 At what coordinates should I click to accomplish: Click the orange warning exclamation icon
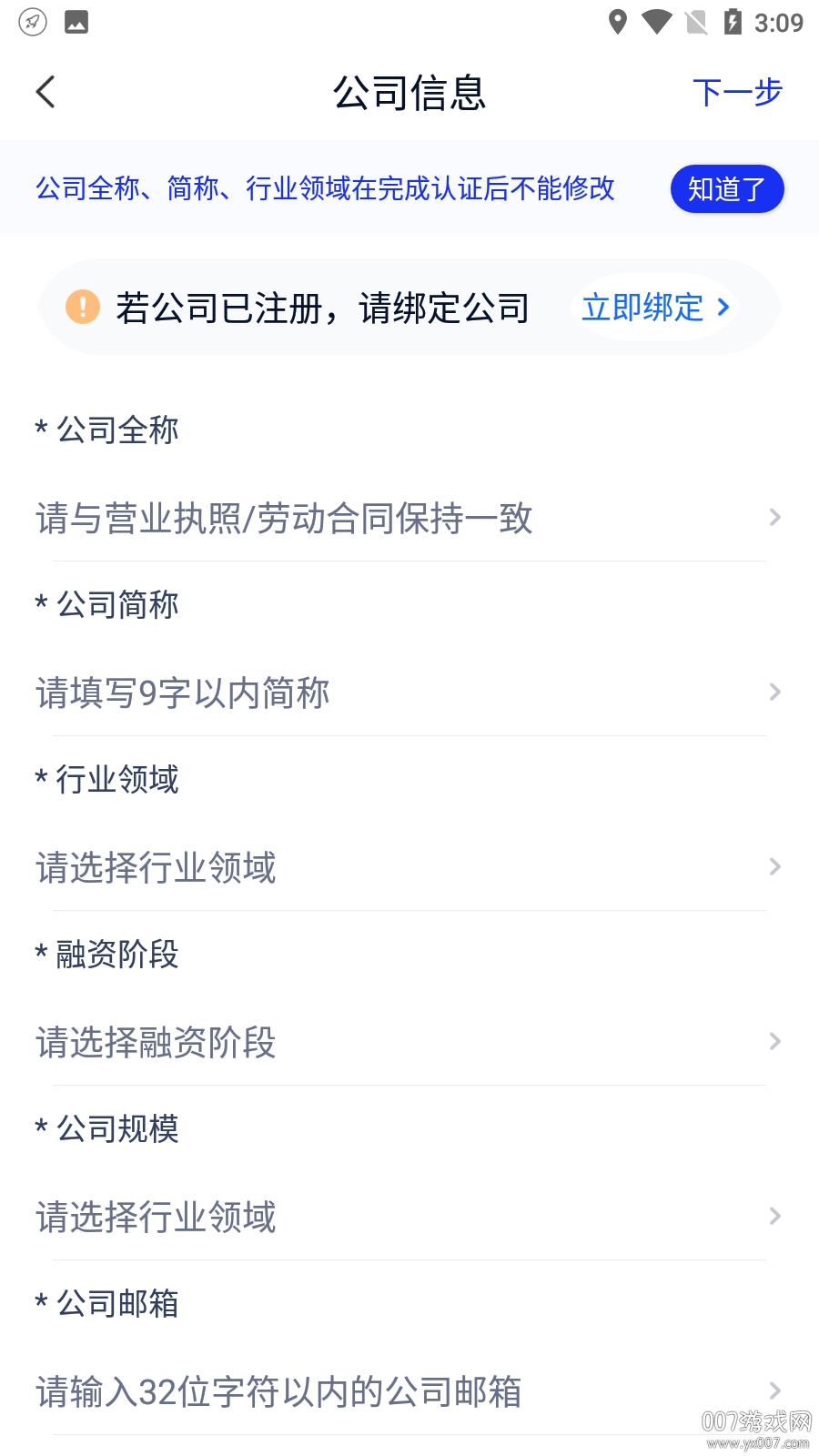(x=85, y=307)
